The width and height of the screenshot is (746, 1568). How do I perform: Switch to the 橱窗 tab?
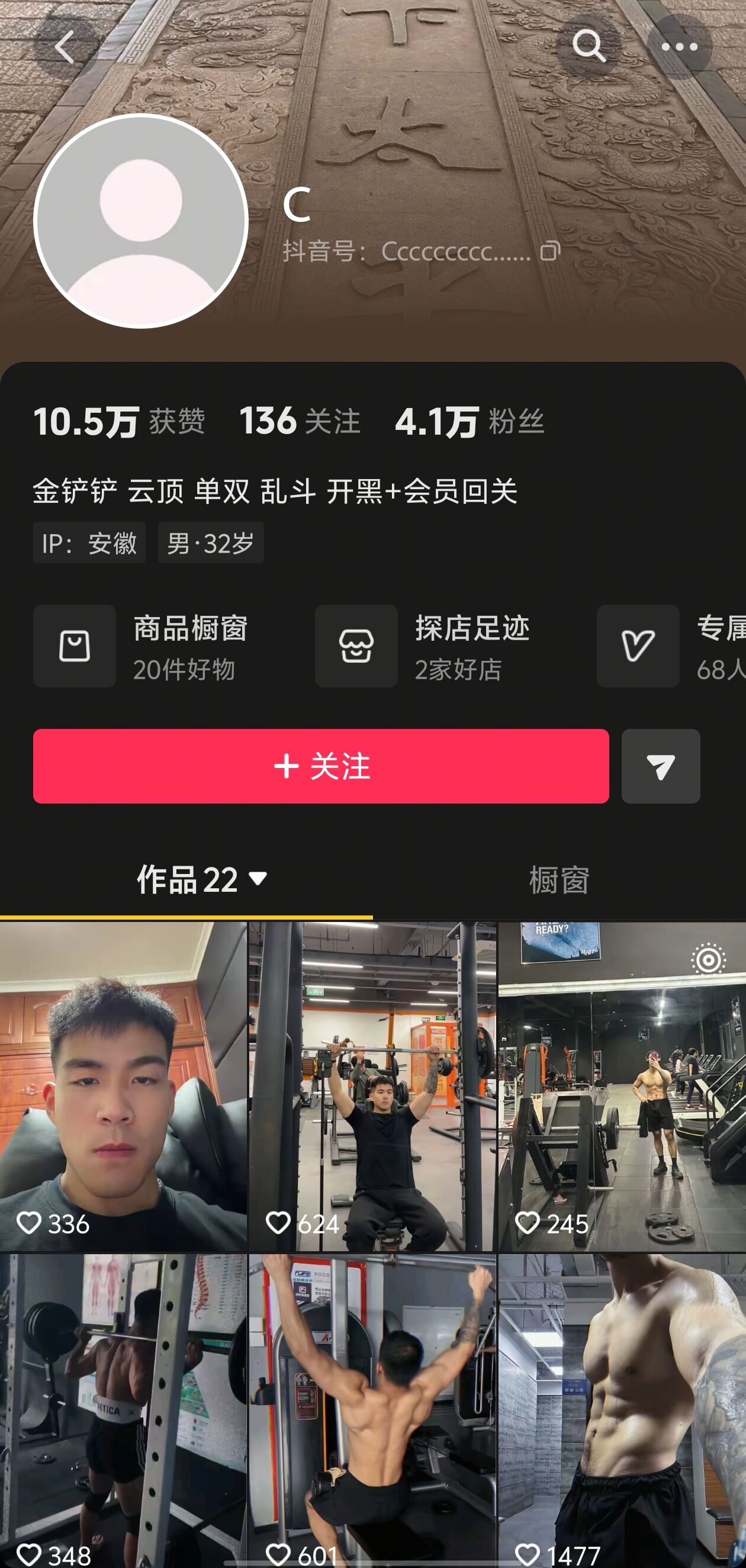click(x=558, y=880)
